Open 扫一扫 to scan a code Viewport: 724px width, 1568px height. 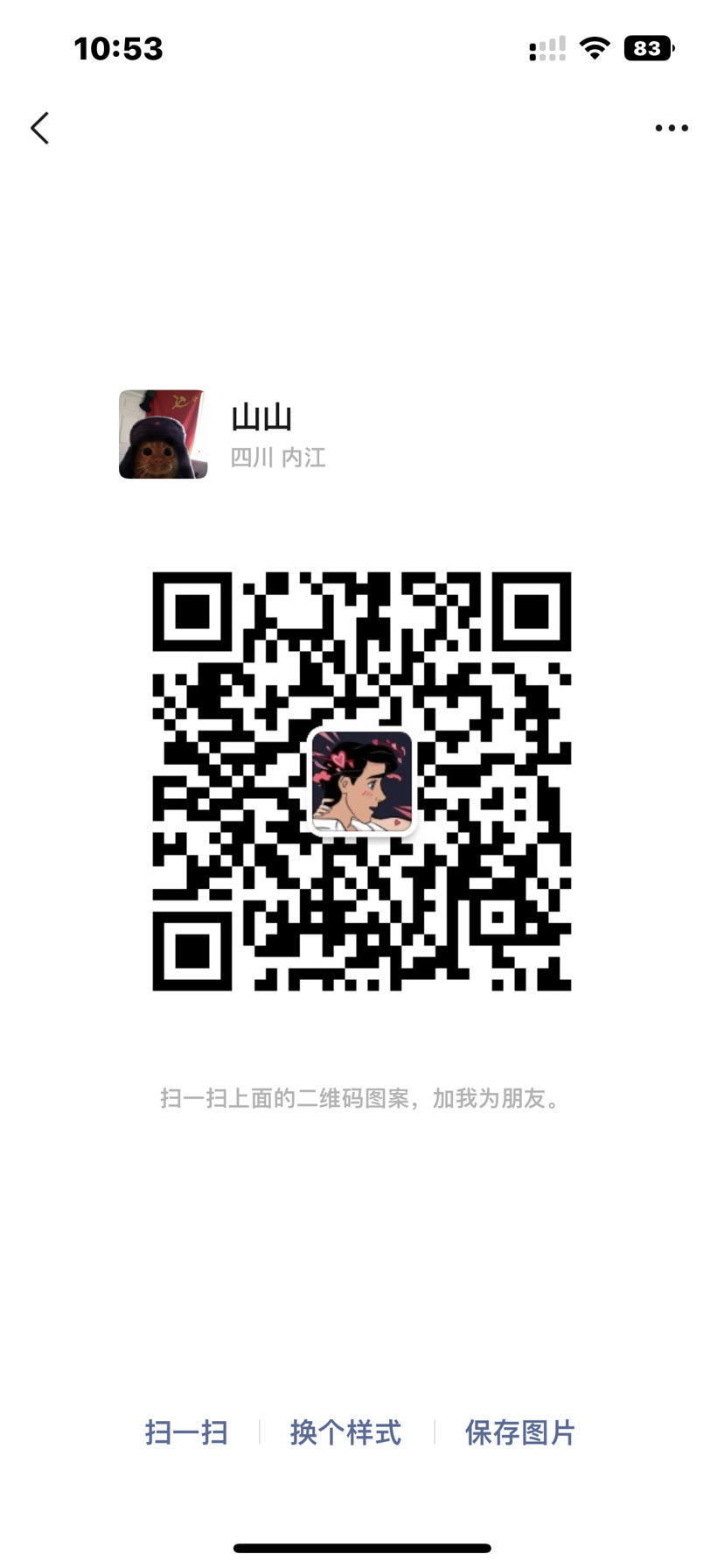click(x=185, y=1432)
